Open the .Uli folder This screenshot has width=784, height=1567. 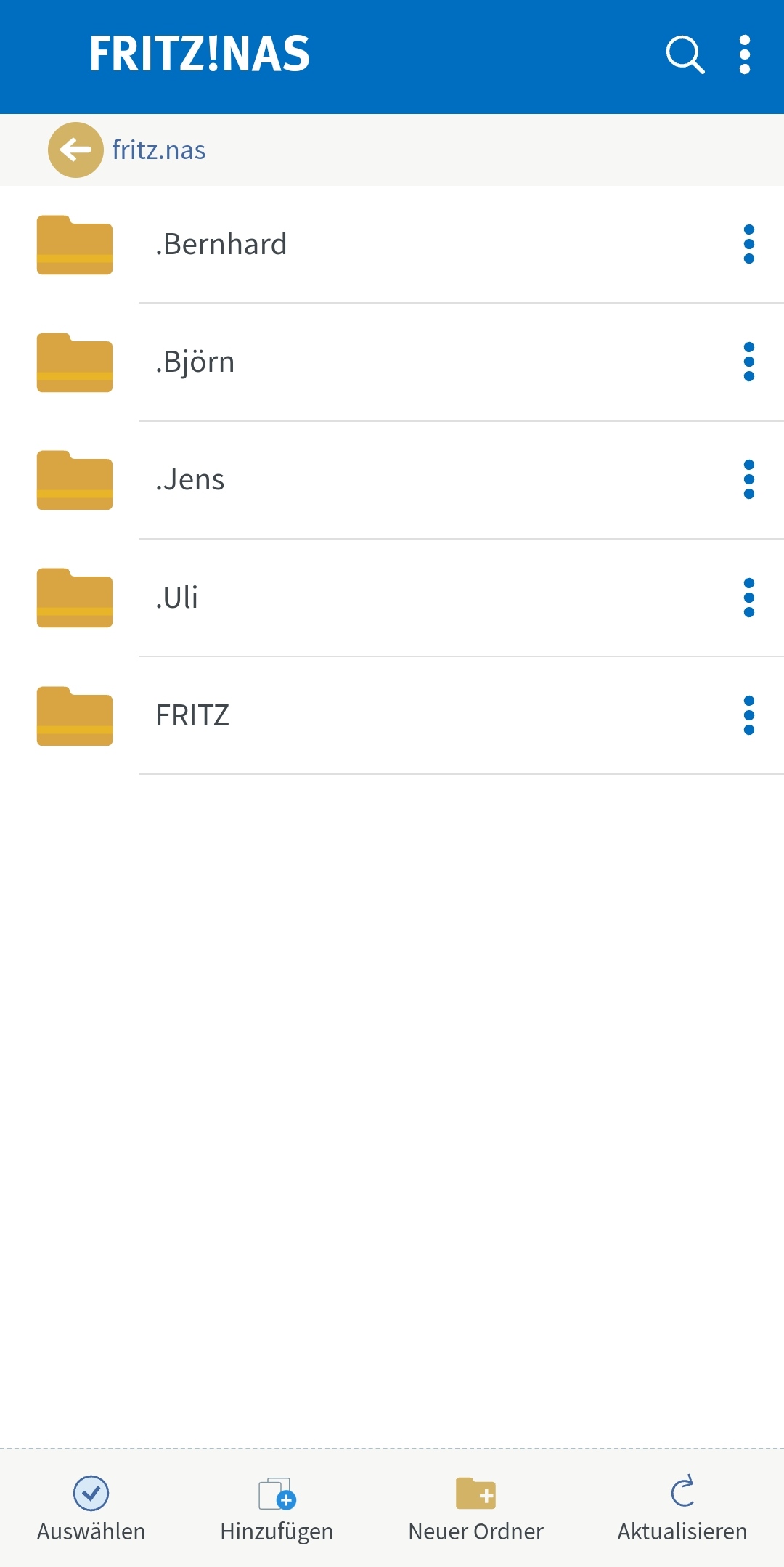pyautogui.click(x=176, y=598)
